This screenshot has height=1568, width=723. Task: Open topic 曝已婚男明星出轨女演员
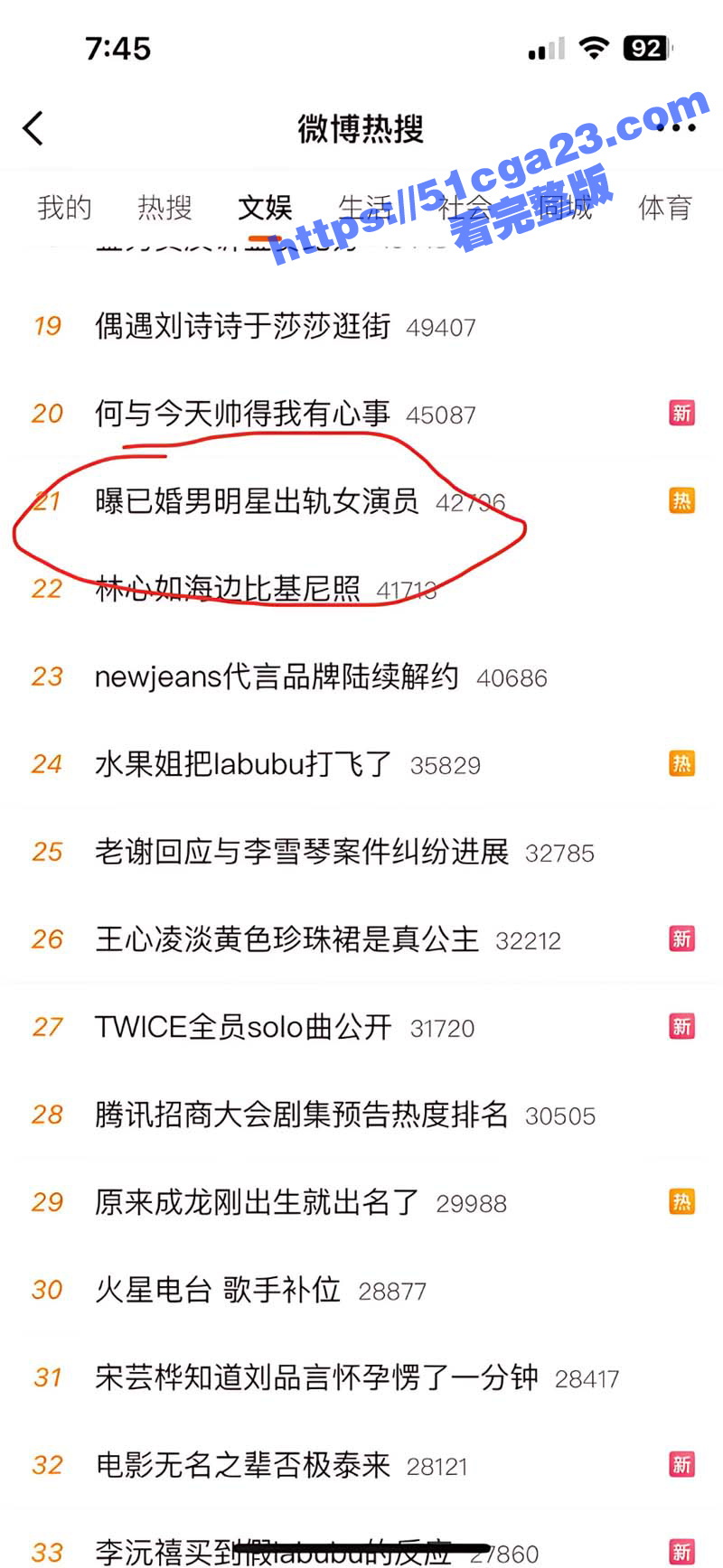[257, 501]
